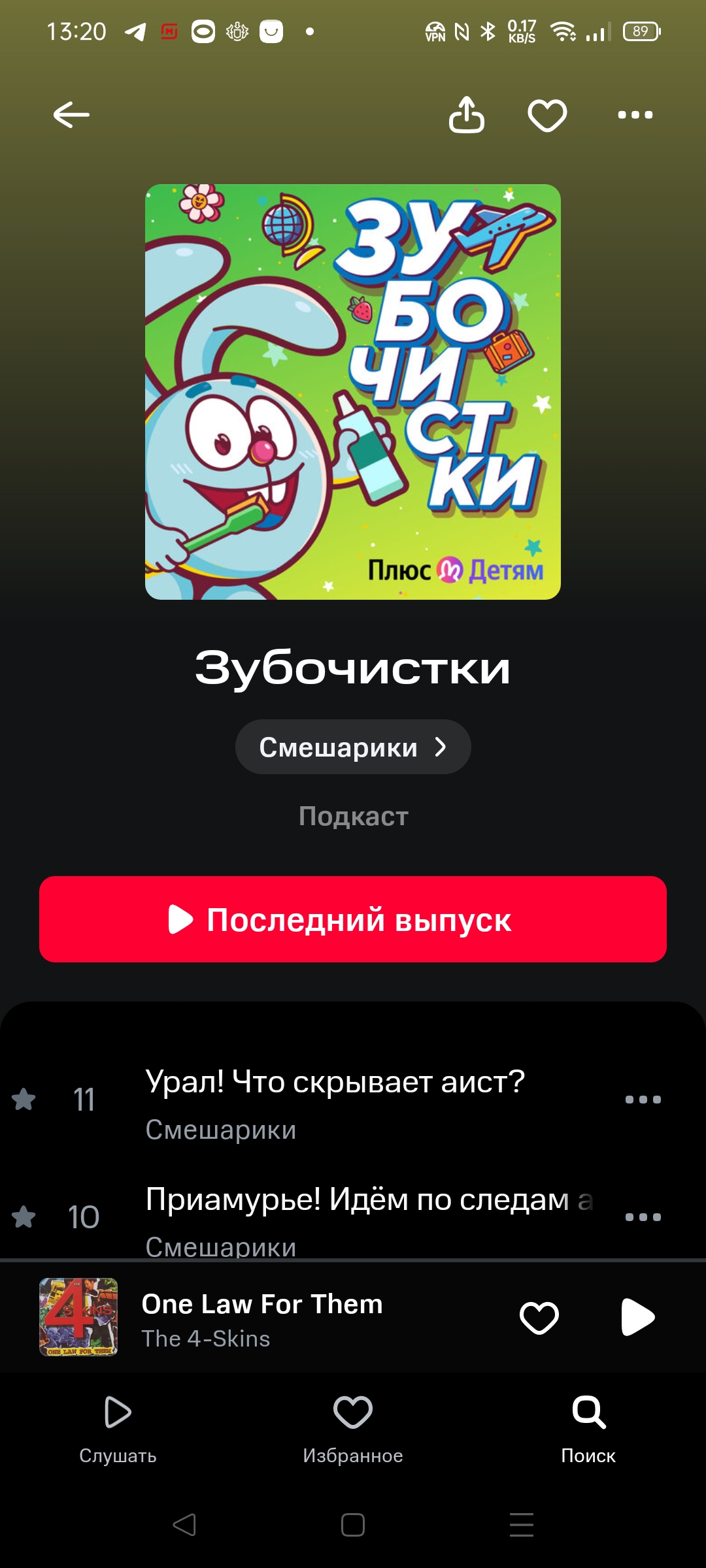Open mini player One Law For Them
The width and height of the screenshot is (706, 1568).
click(x=261, y=1317)
